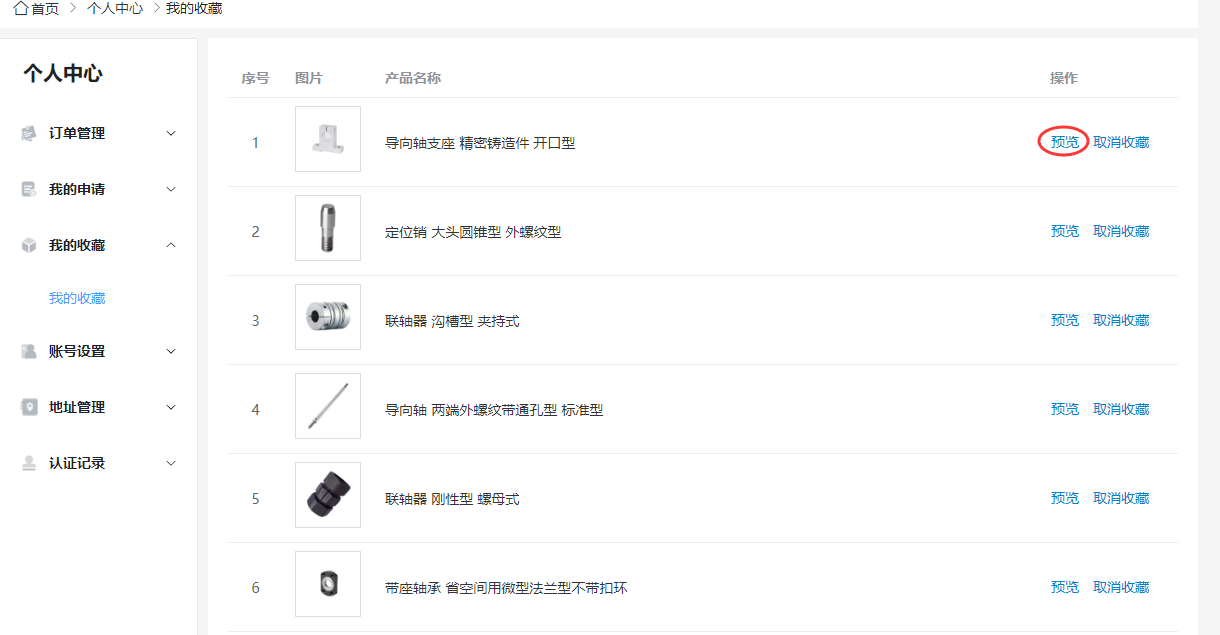Tap 预览 for 导向轴 两端外螺纹带通孔型 标准型
1220x635 pixels.
[1065, 409]
